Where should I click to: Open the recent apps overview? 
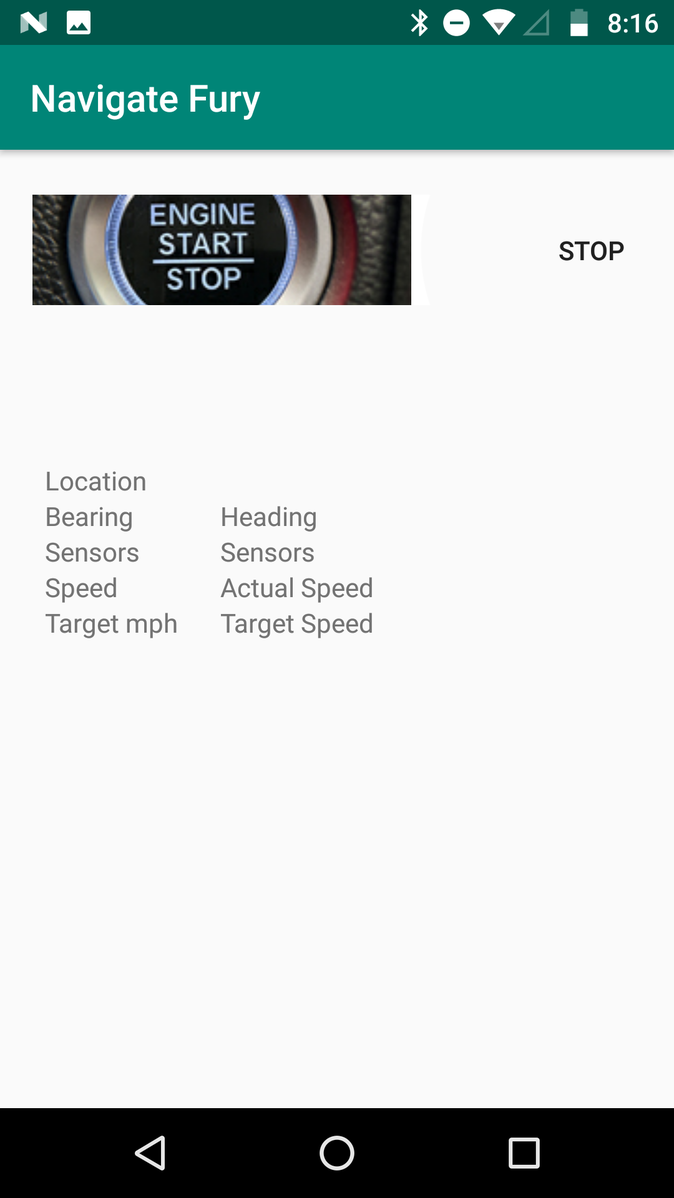tap(524, 1152)
